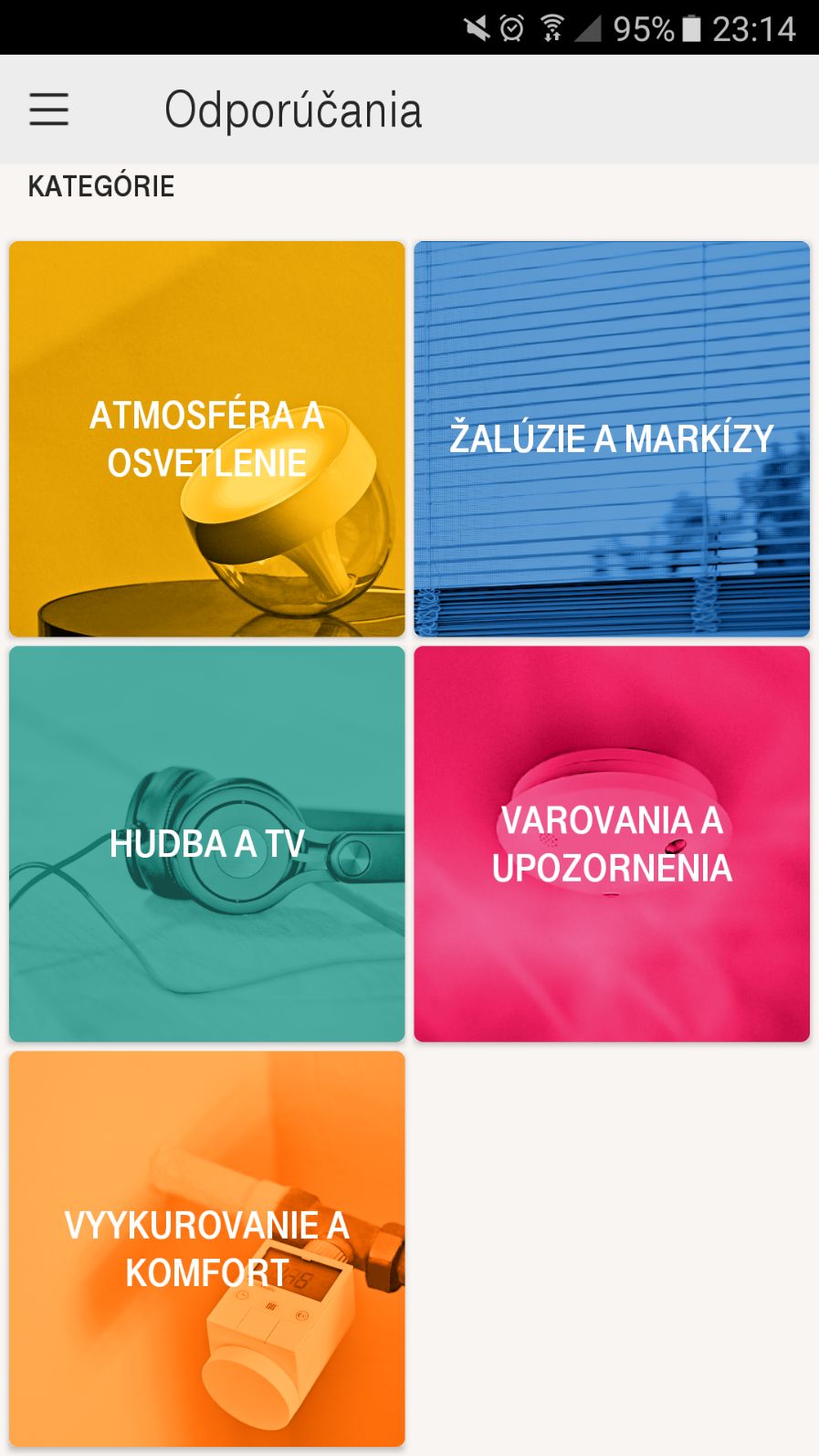View the Hudba a TV category

[207, 844]
